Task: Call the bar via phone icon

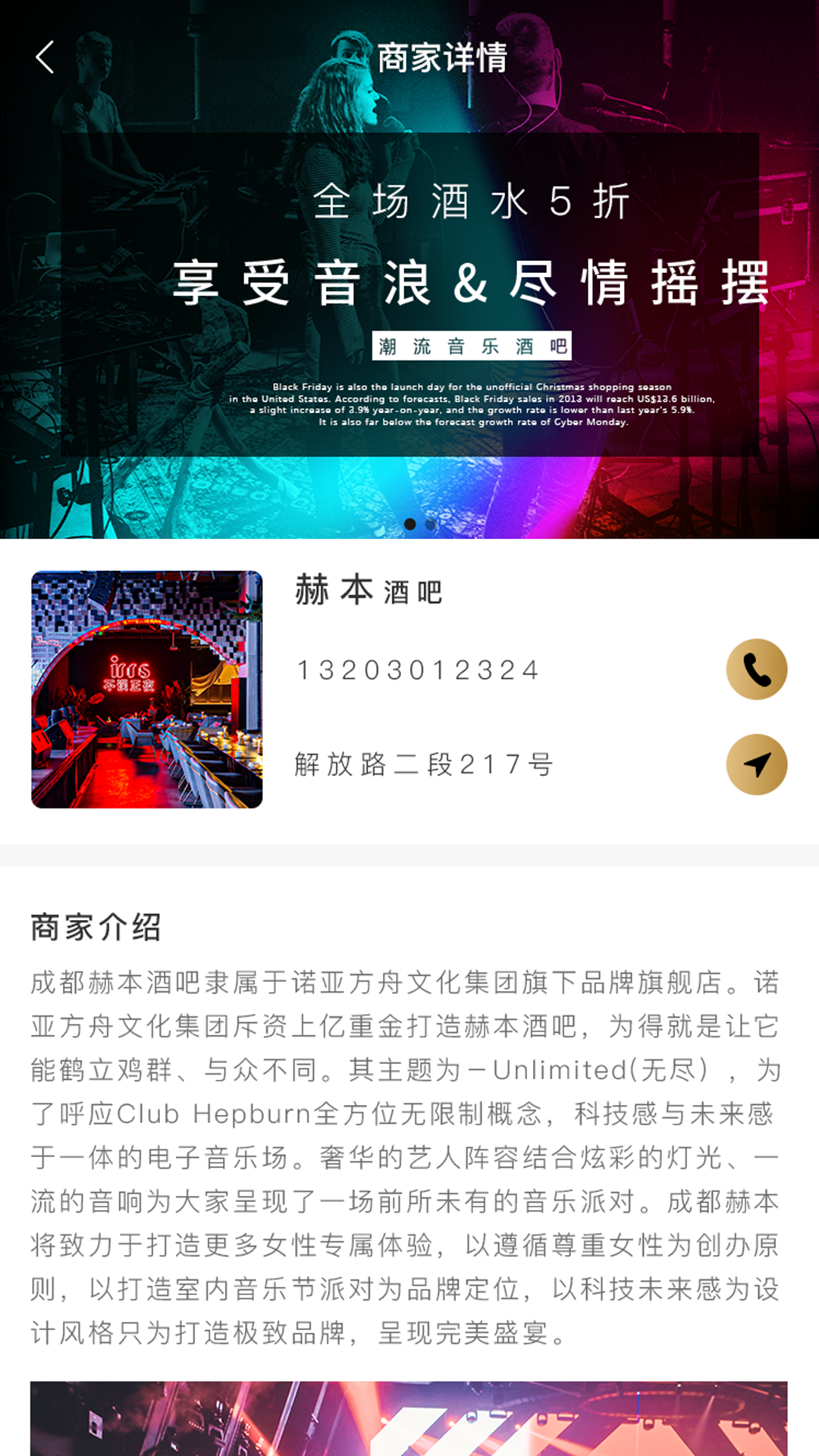Action: (756, 670)
